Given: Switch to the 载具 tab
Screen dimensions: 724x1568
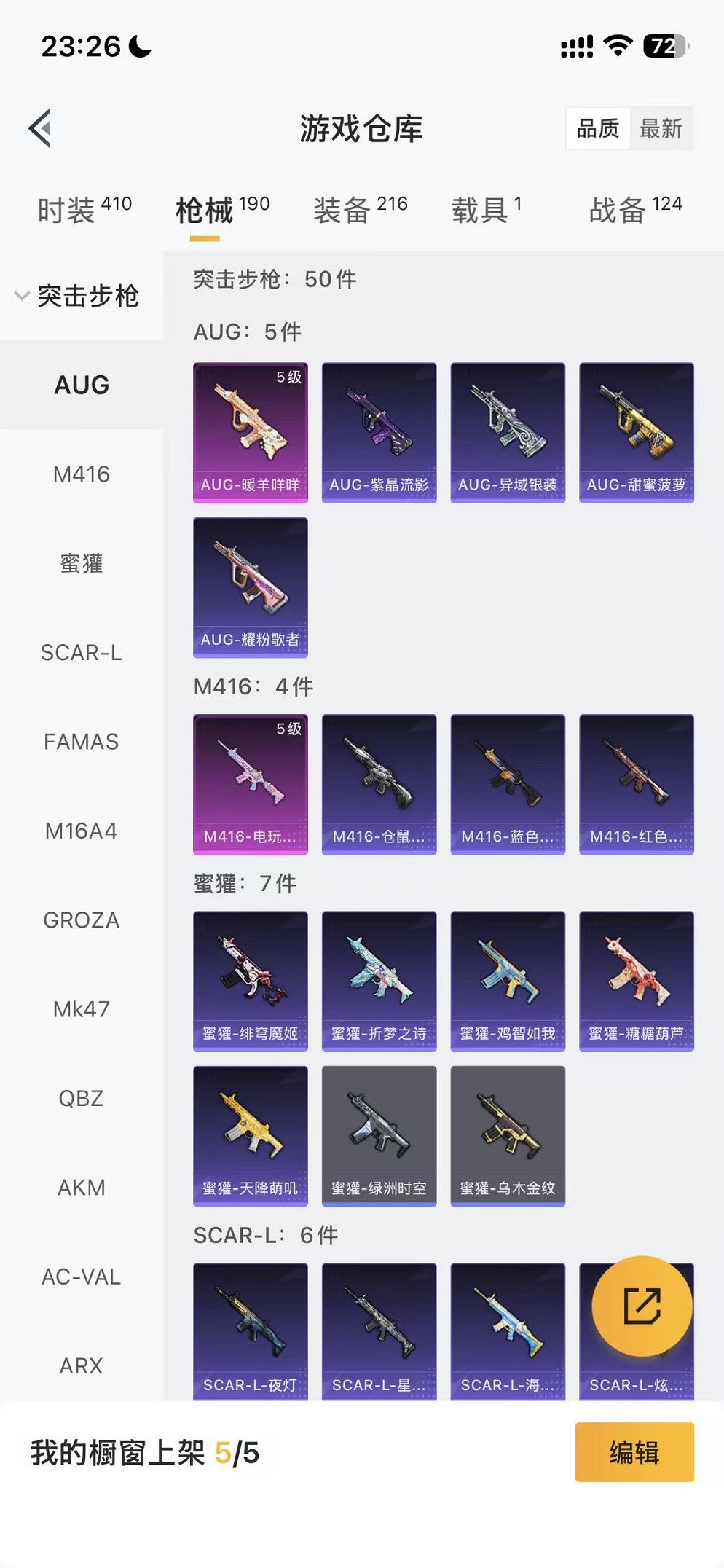Looking at the screenshot, I should (486, 210).
